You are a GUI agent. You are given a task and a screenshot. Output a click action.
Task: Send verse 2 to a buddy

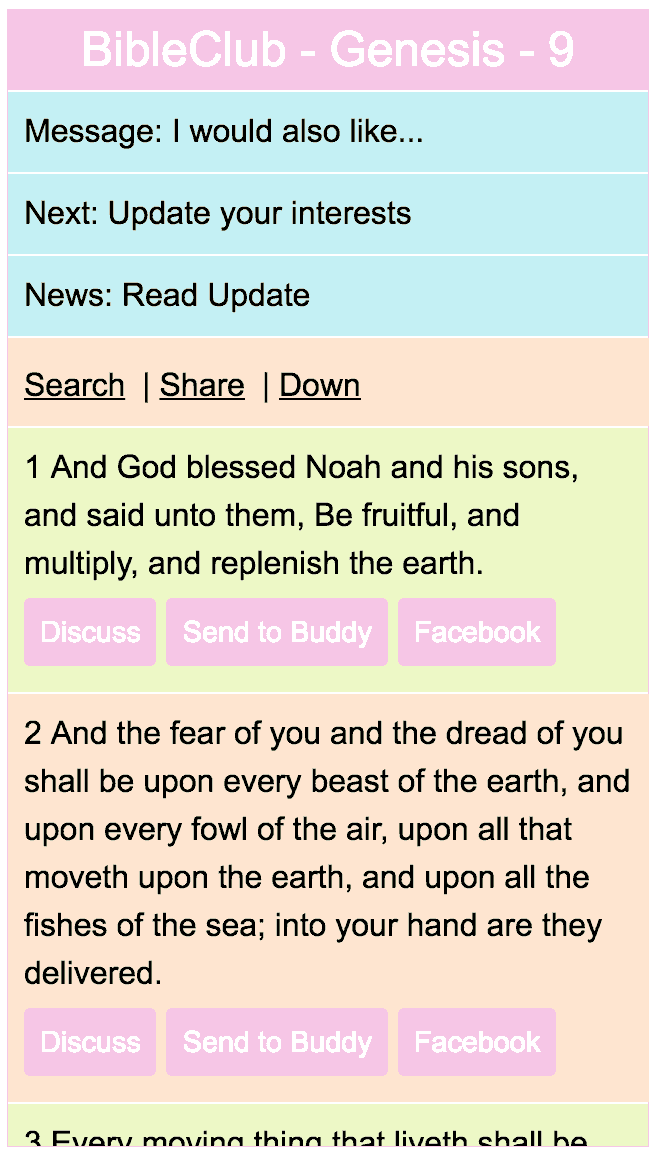click(277, 1042)
